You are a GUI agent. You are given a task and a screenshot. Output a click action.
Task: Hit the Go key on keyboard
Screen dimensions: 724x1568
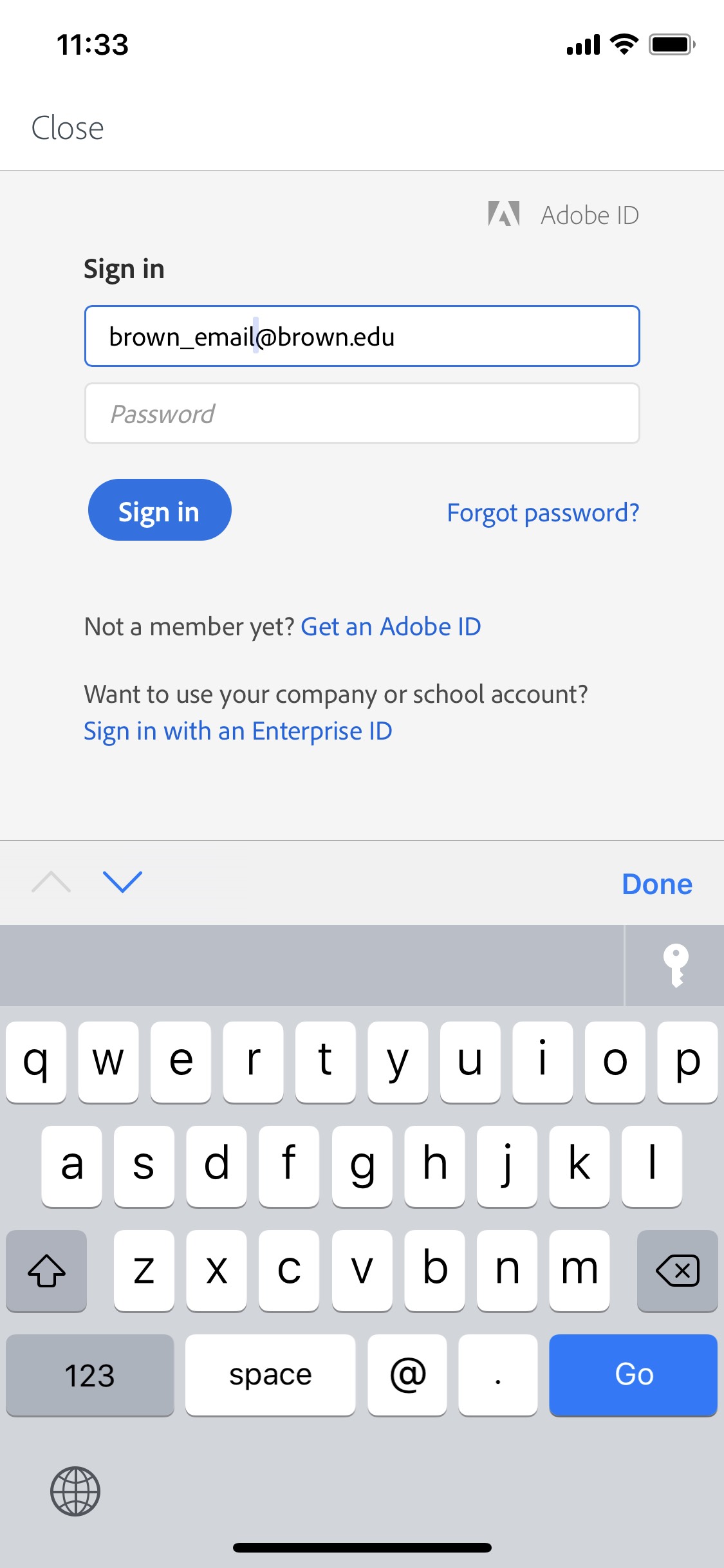pyautogui.click(x=633, y=1375)
